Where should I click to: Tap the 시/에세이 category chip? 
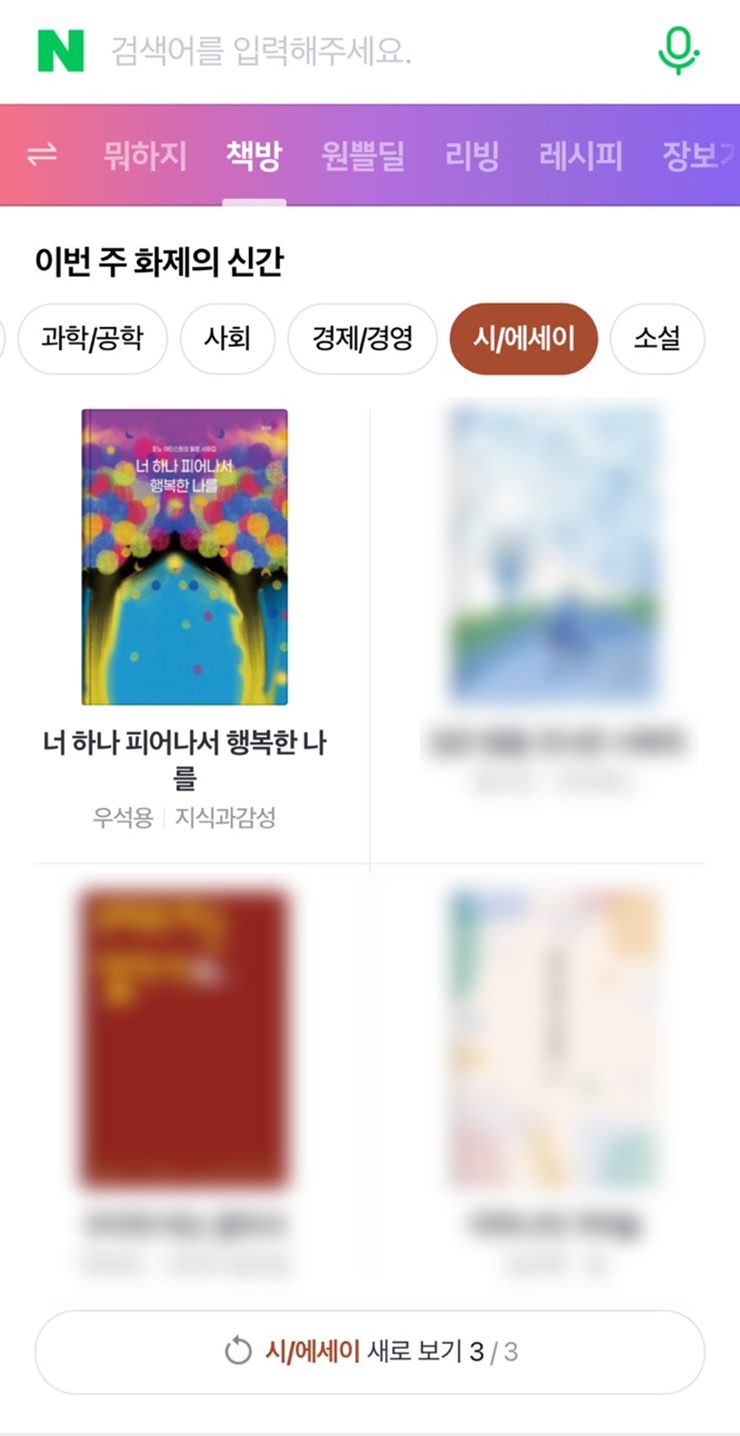(524, 339)
